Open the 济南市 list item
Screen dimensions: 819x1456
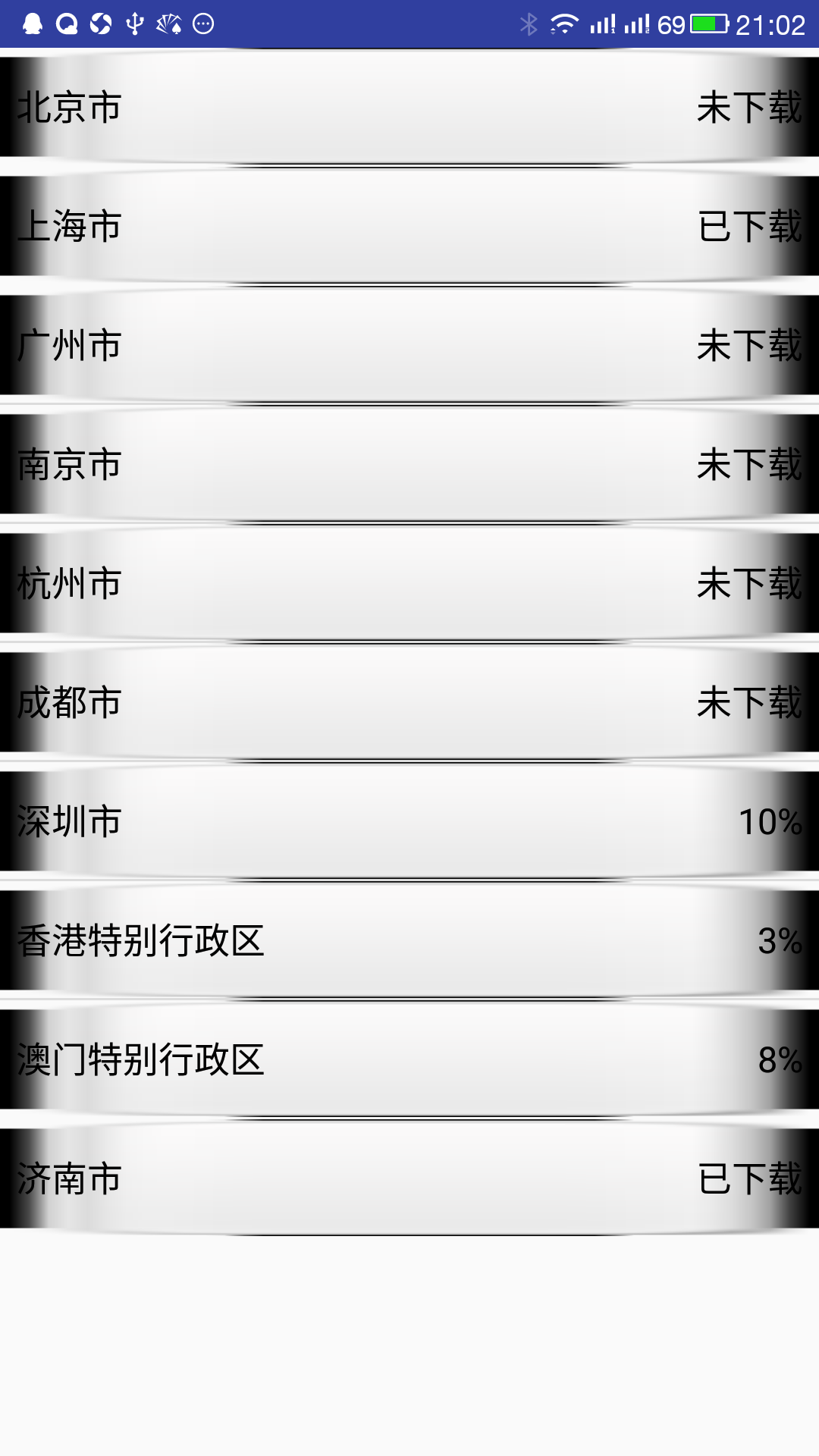tap(409, 1178)
